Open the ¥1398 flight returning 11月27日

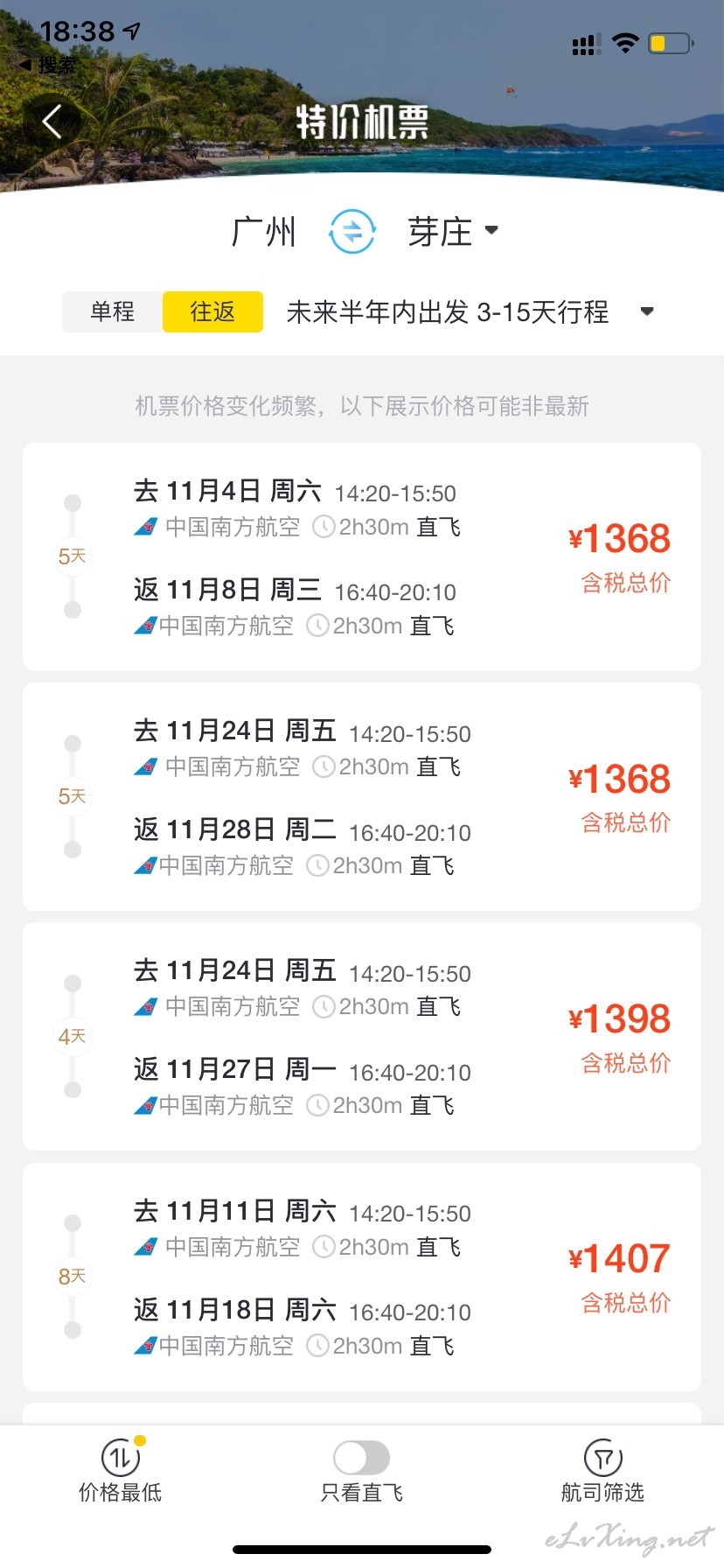(x=362, y=1037)
